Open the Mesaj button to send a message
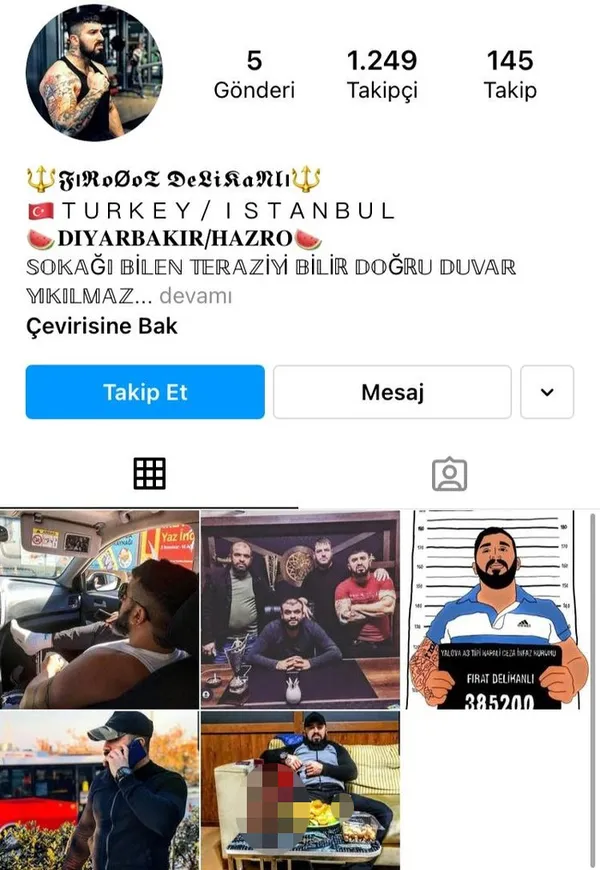This screenshot has width=600, height=870. 392,391
